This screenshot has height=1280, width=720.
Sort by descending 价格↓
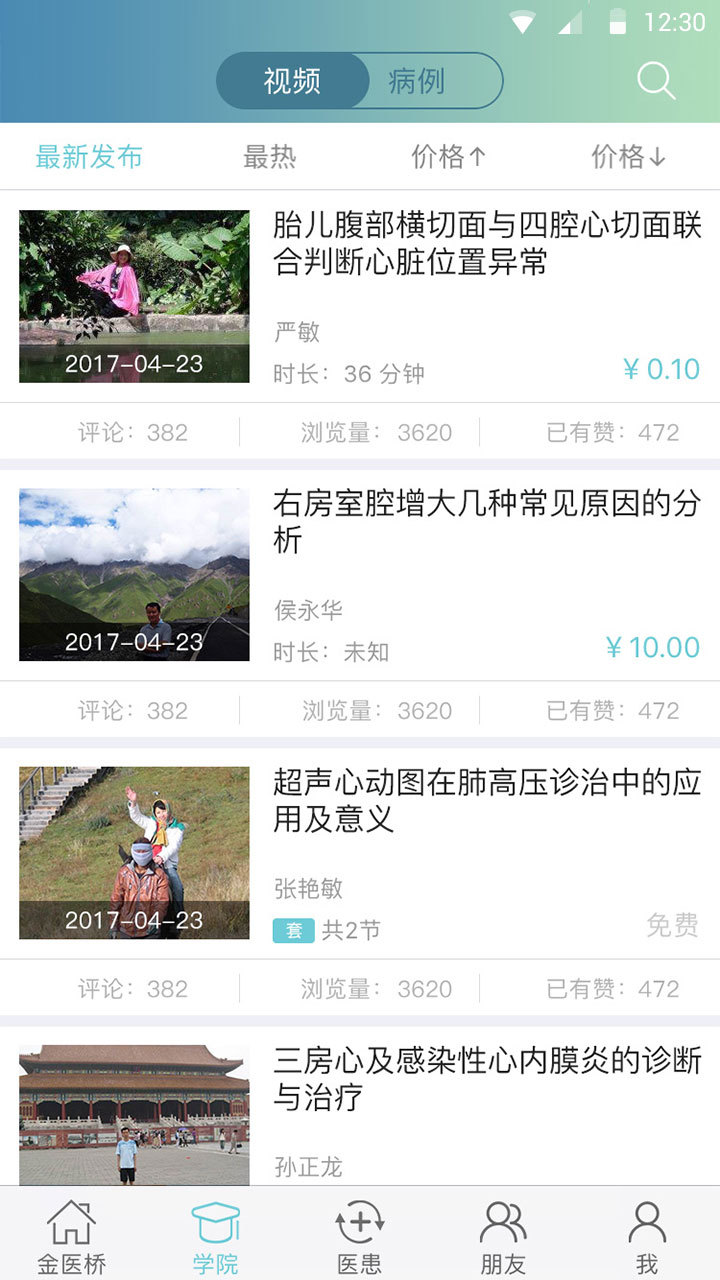[x=629, y=157]
